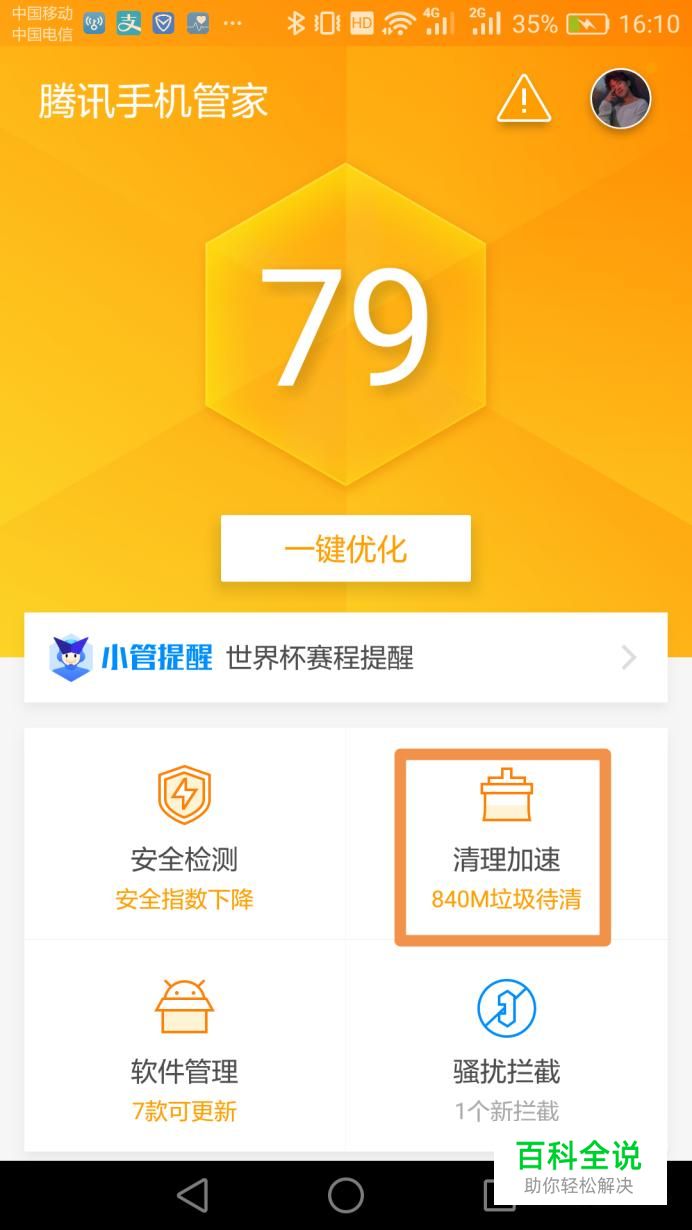This screenshot has height=1230, width=692.
Task: Tap the 一键优化 button
Action: tap(346, 548)
